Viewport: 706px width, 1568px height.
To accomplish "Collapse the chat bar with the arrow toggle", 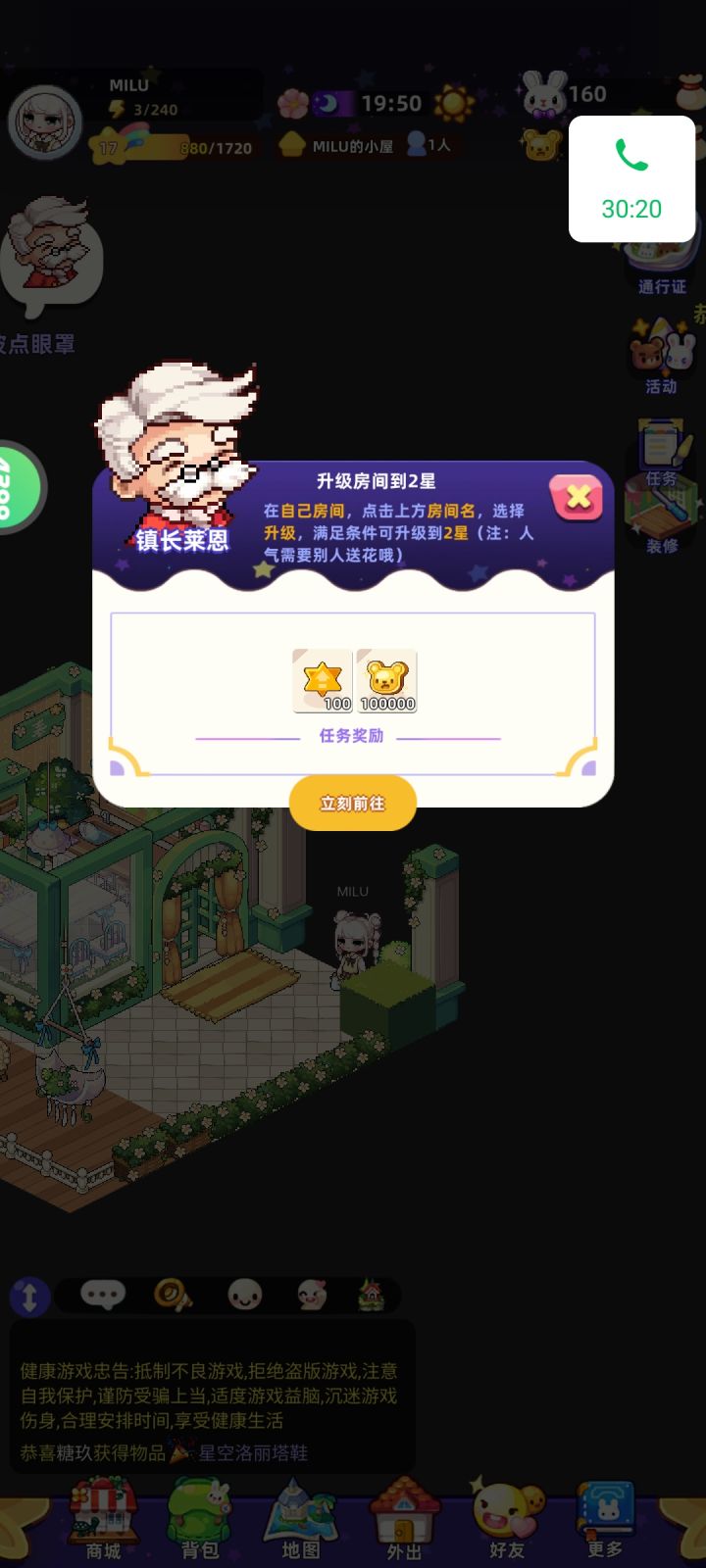I will click(x=30, y=1296).
